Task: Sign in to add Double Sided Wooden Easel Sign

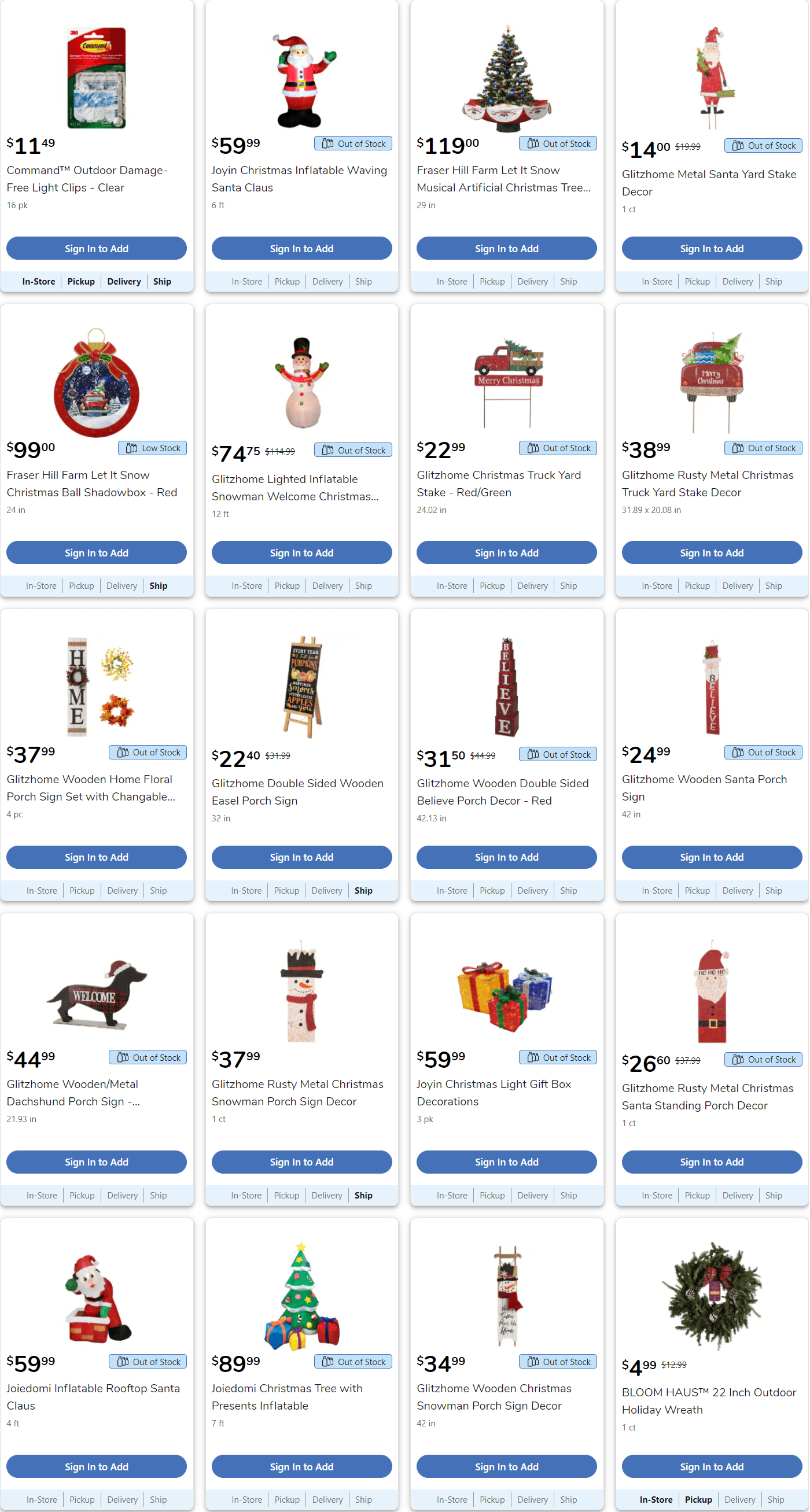Action: [x=301, y=857]
